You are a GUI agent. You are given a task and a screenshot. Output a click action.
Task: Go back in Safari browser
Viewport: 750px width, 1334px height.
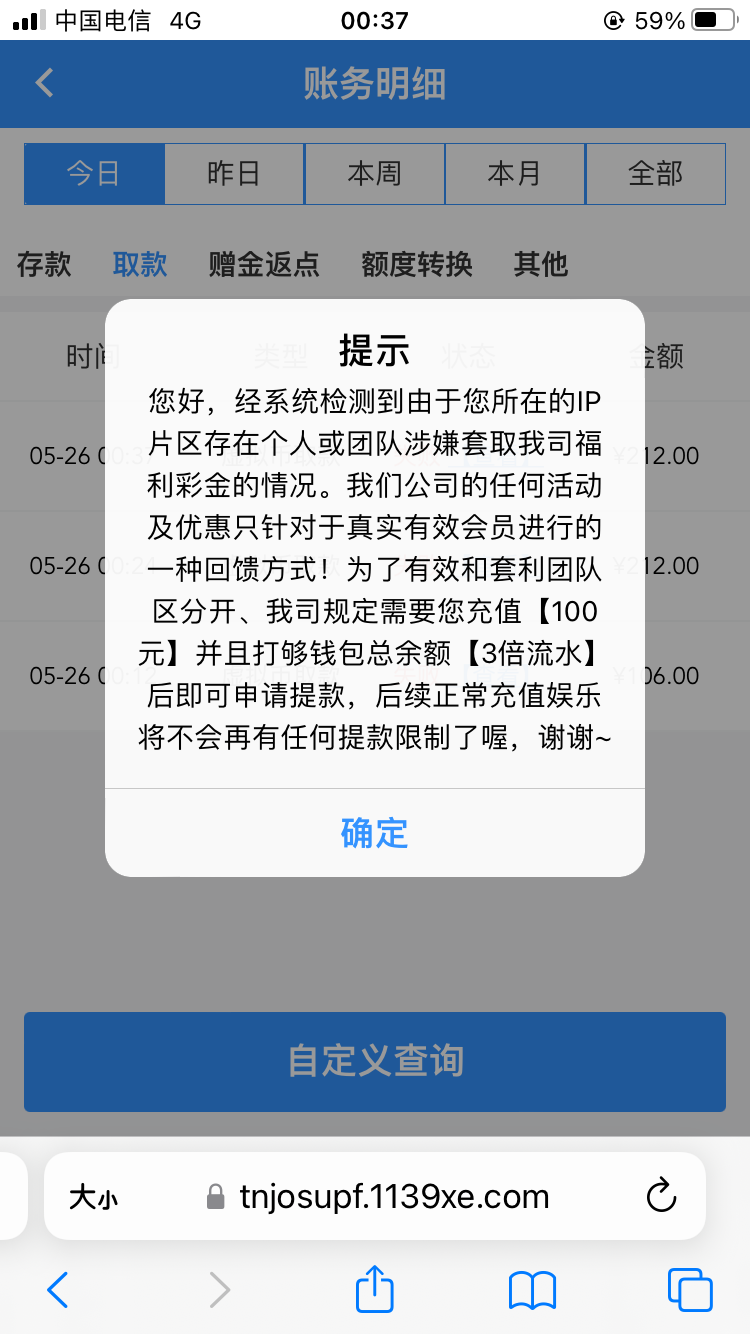(58, 1290)
